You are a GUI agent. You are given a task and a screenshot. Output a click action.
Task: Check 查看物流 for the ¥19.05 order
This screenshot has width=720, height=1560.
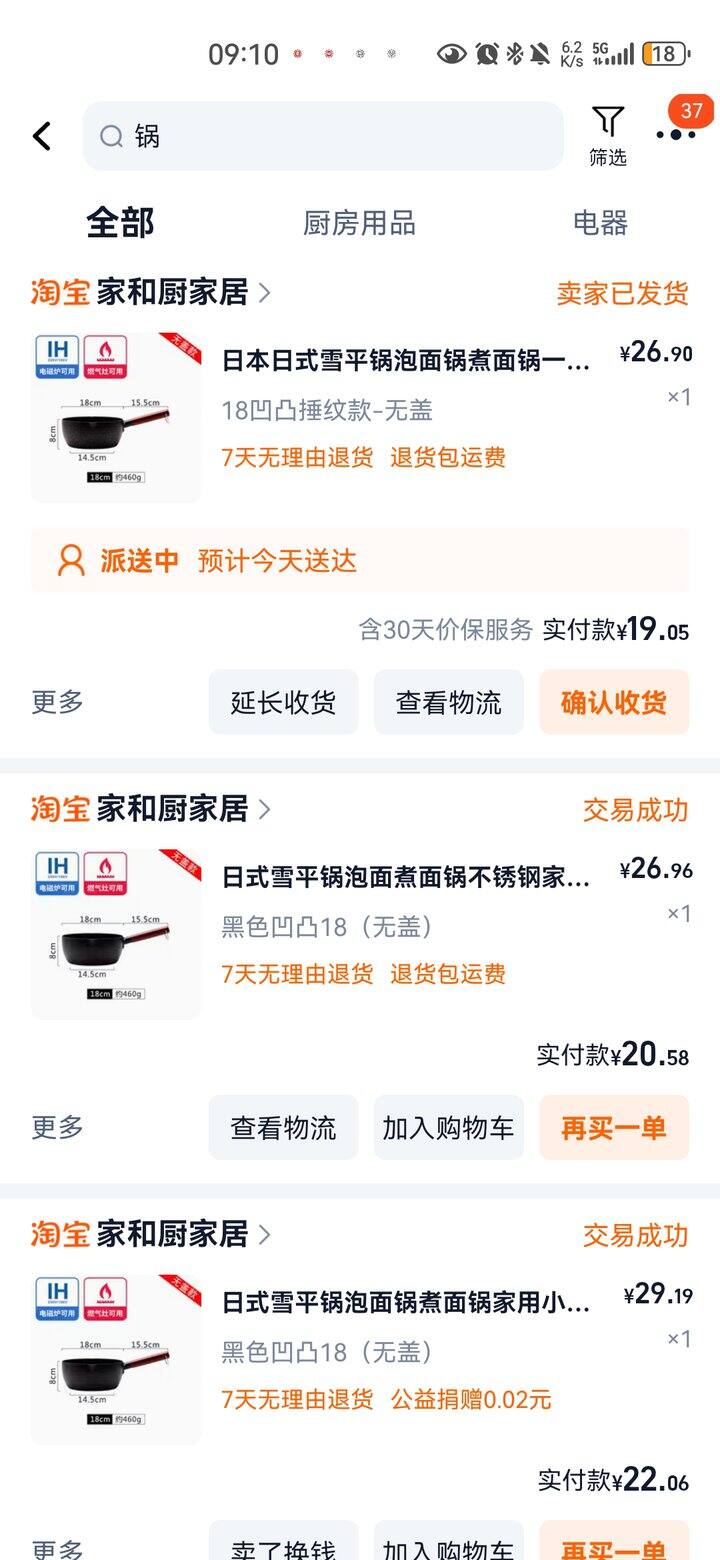[448, 702]
